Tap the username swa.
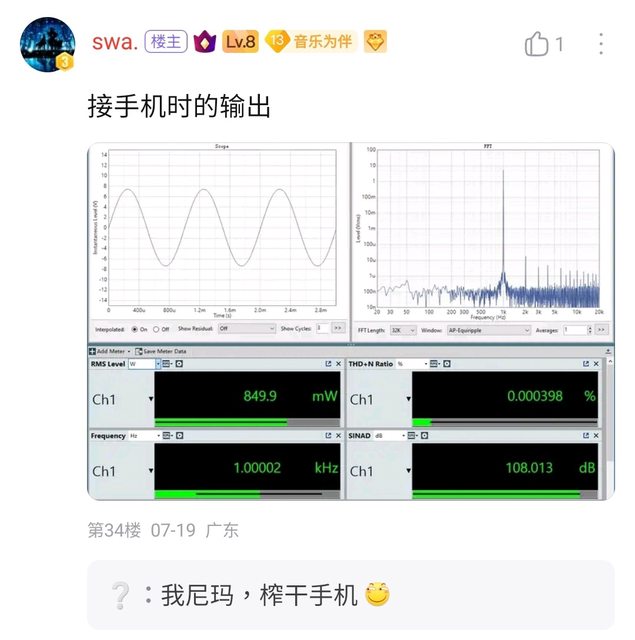The image size is (635, 640). pos(115,42)
